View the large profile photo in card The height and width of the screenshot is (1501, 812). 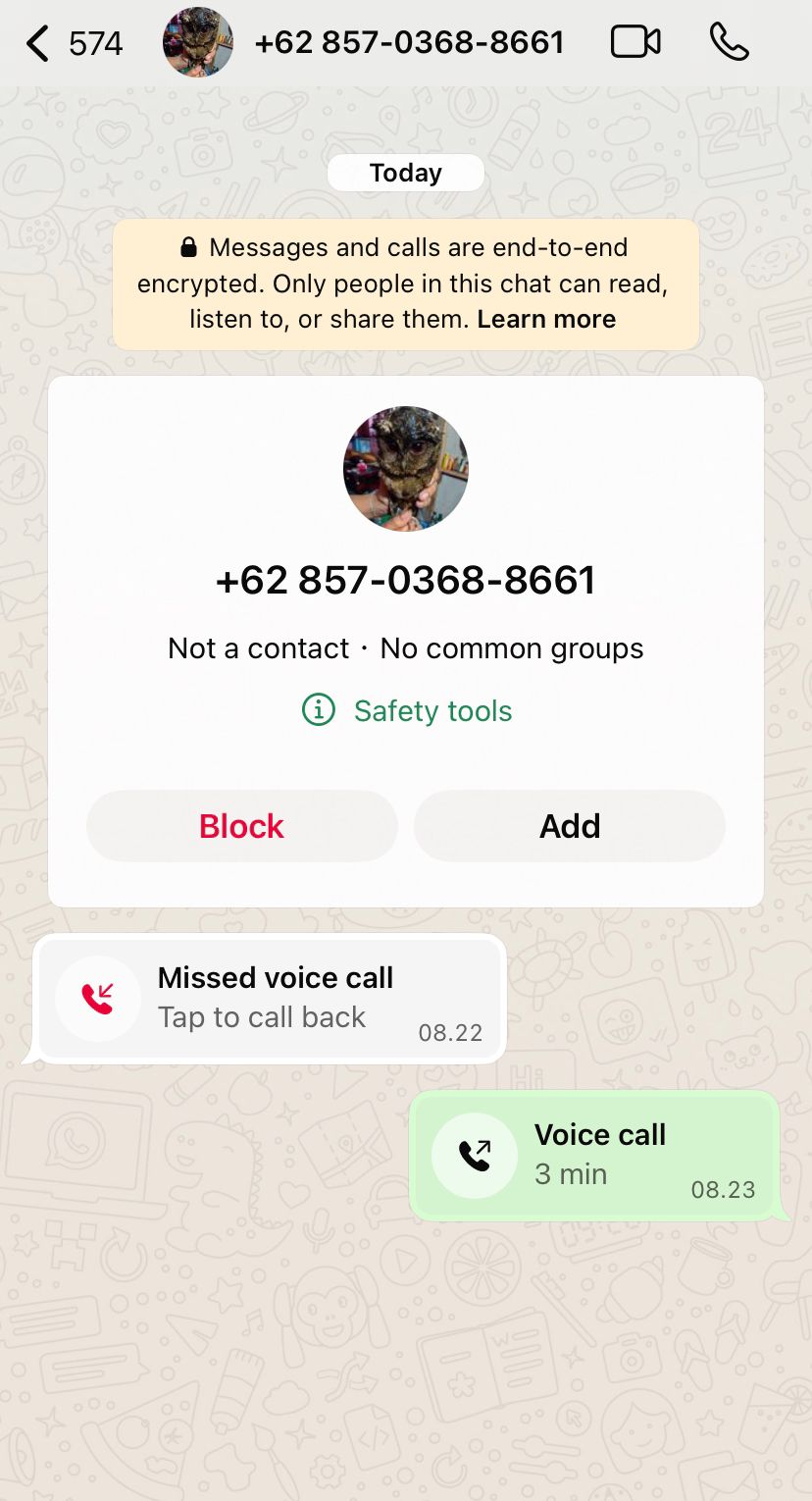(x=406, y=469)
